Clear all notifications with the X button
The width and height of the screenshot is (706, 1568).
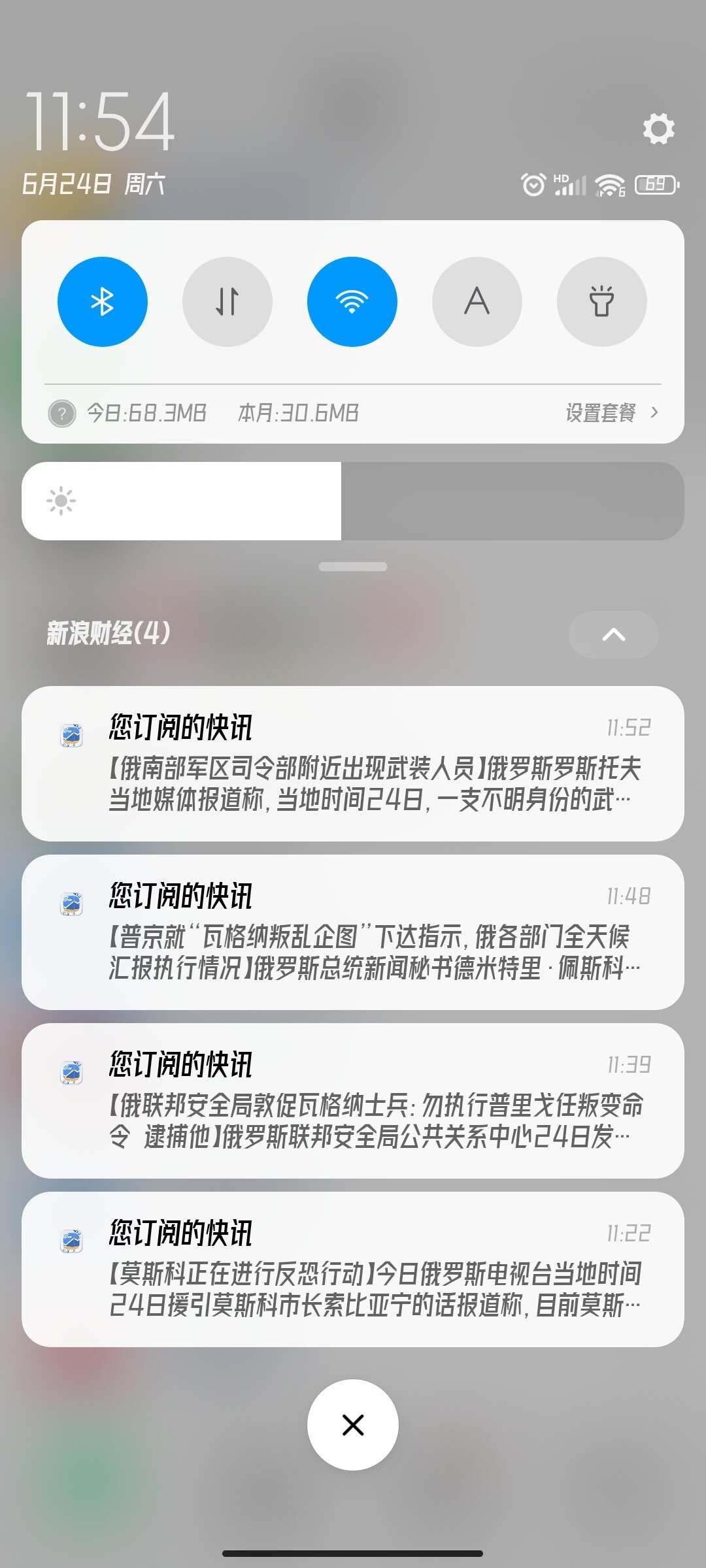(353, 1425)
